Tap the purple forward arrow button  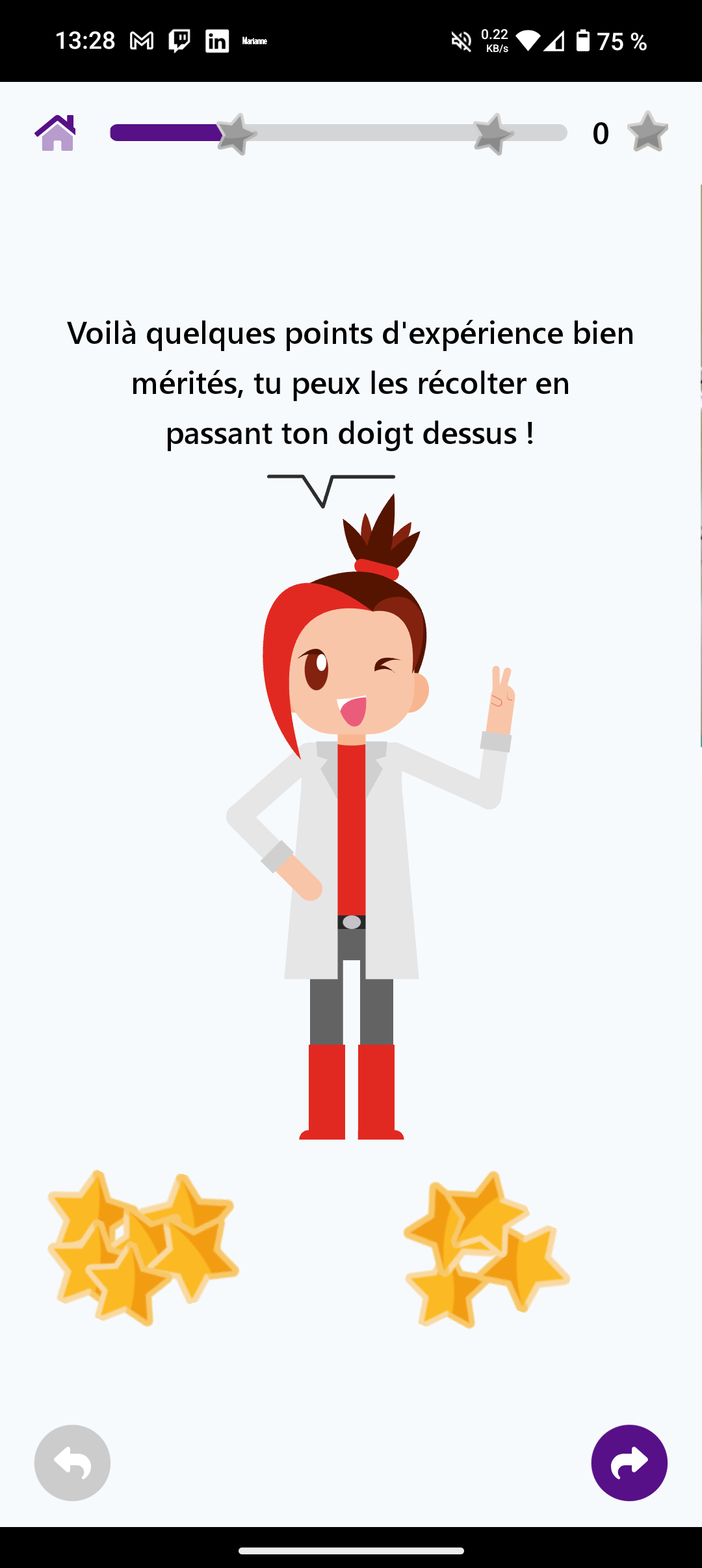[x=629, y=1462]
